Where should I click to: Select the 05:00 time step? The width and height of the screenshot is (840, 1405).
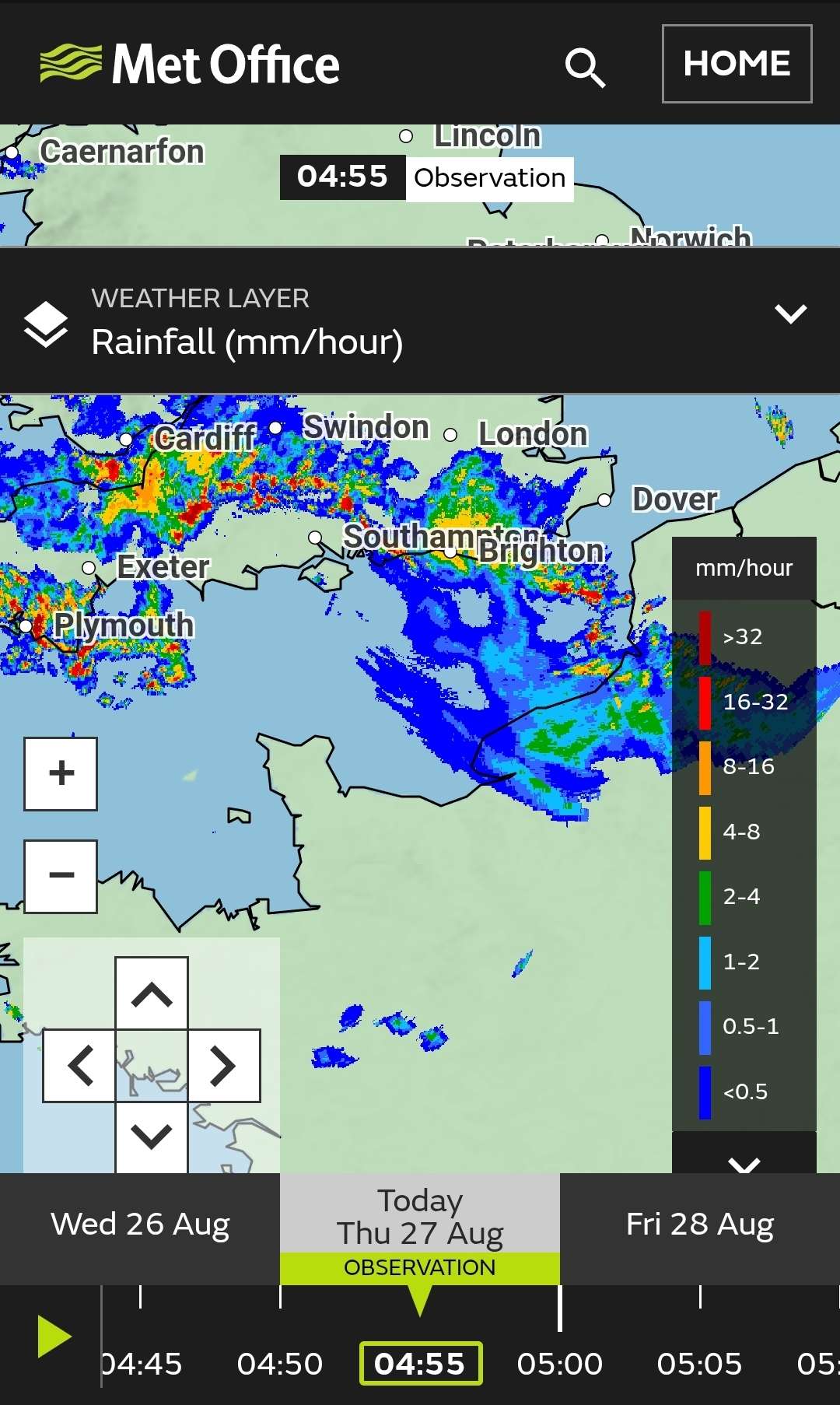tap(560, 1364)
